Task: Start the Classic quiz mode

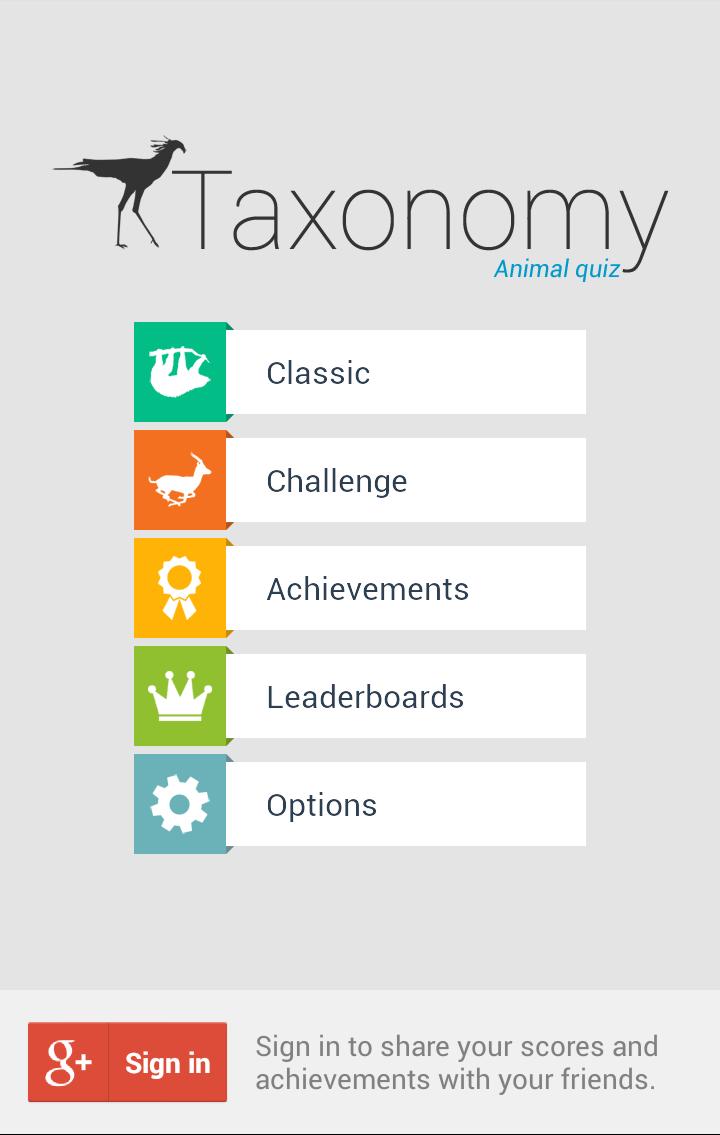Action: point(360,372)
